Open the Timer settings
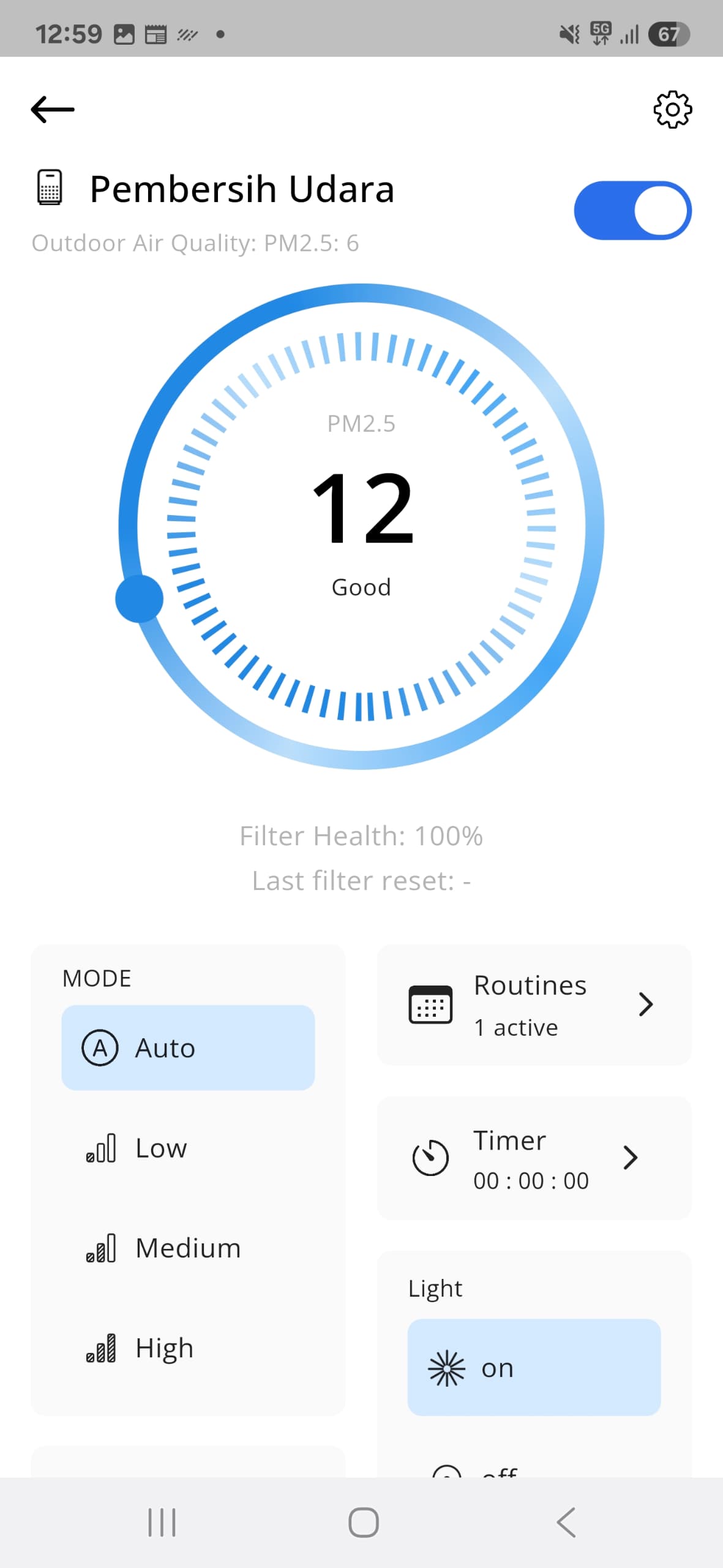The width and height of the screenshot is (723, 1568). (x=533, y=1158)
